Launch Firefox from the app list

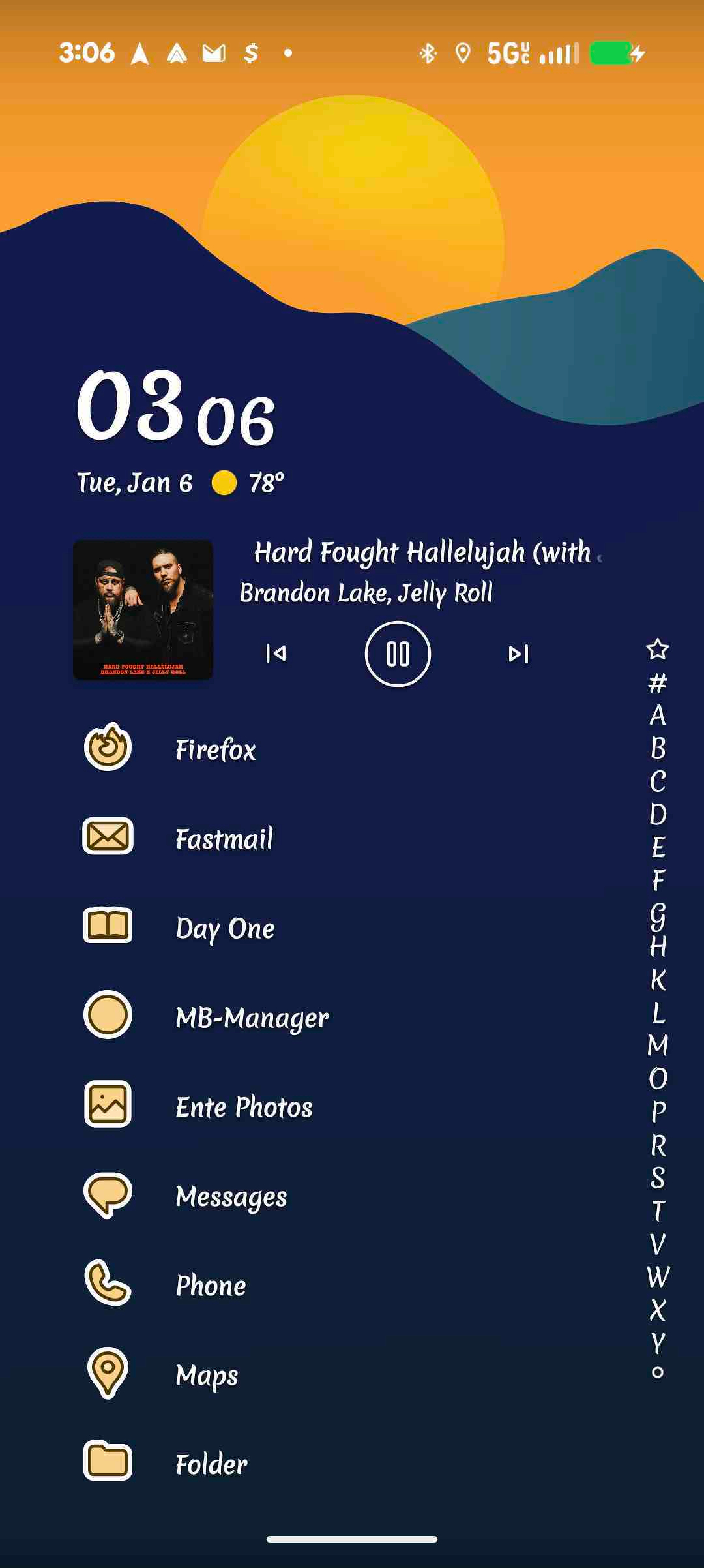click(x=216, y=749)
